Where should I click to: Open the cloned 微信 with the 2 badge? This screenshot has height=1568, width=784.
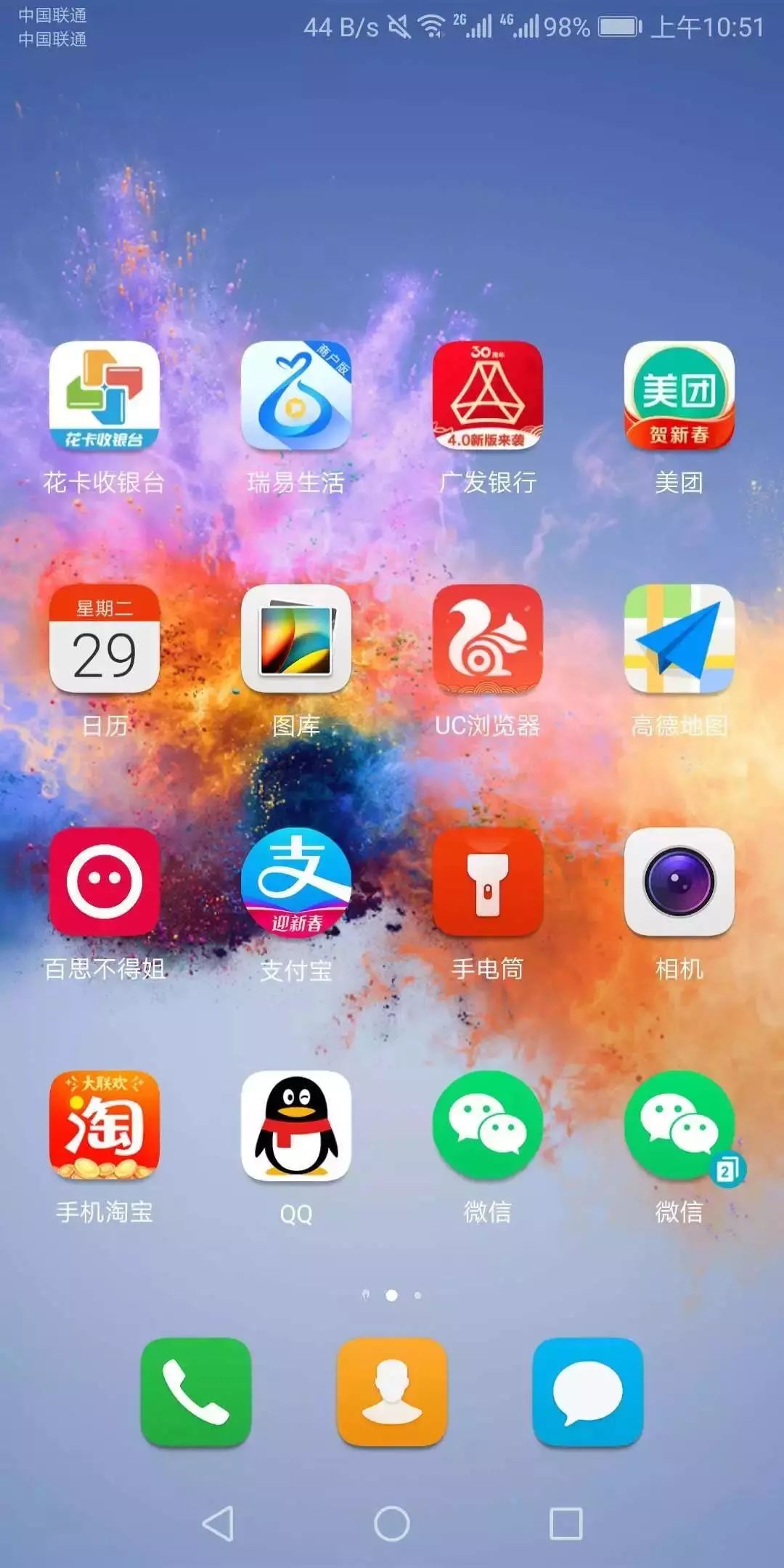pyautogui.click(x=679, y=1126)
